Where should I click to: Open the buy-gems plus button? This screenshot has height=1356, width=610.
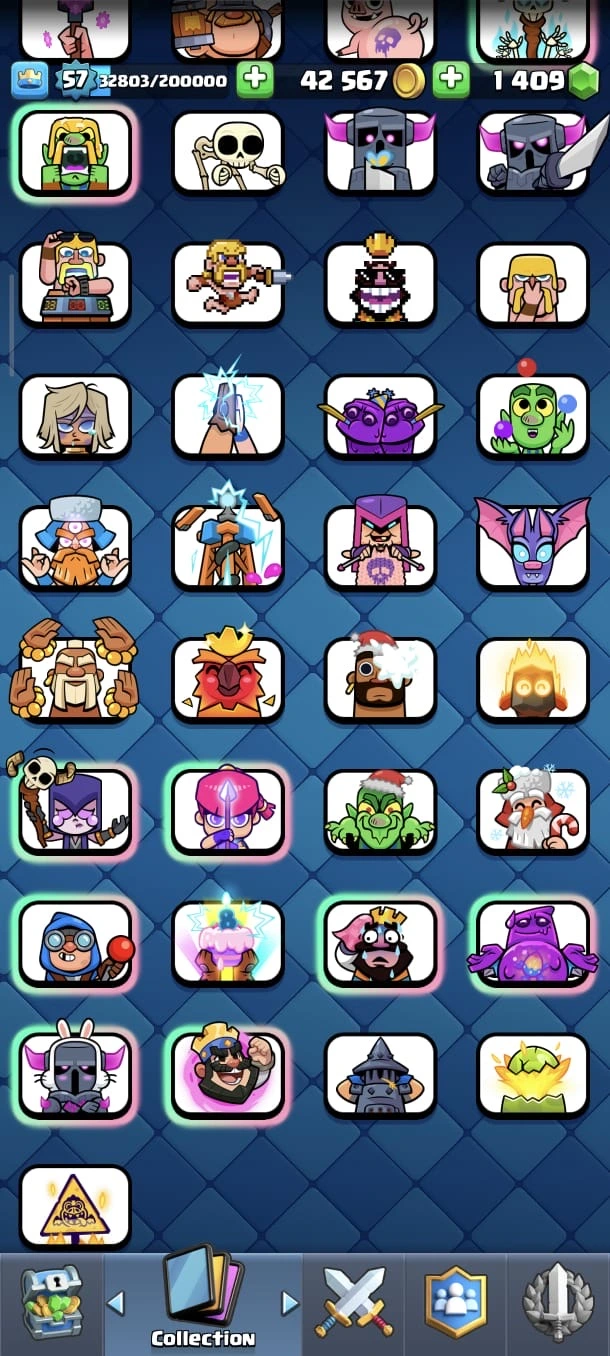451,80
